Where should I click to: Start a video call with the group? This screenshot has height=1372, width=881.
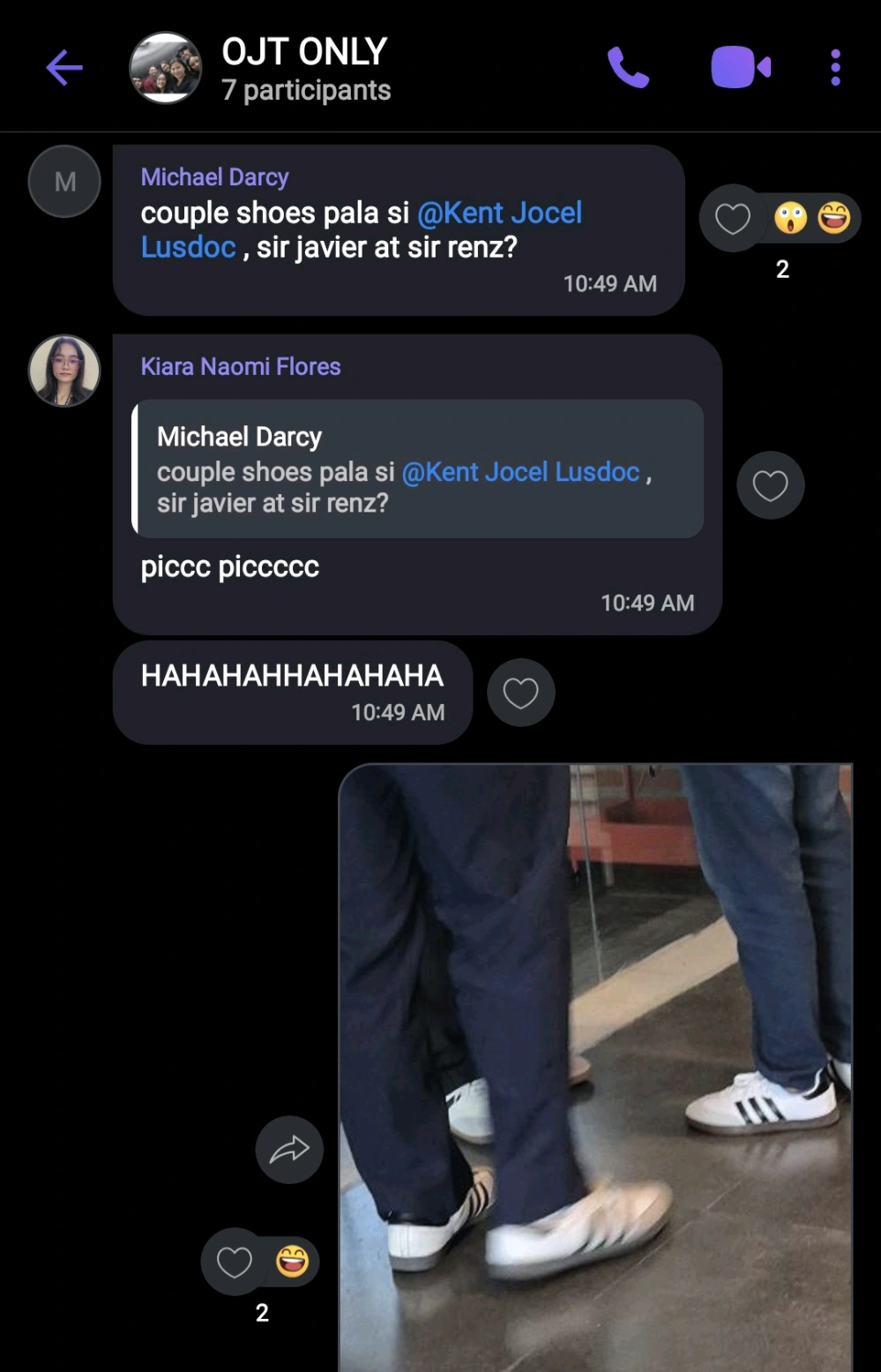tap(741, 68)
